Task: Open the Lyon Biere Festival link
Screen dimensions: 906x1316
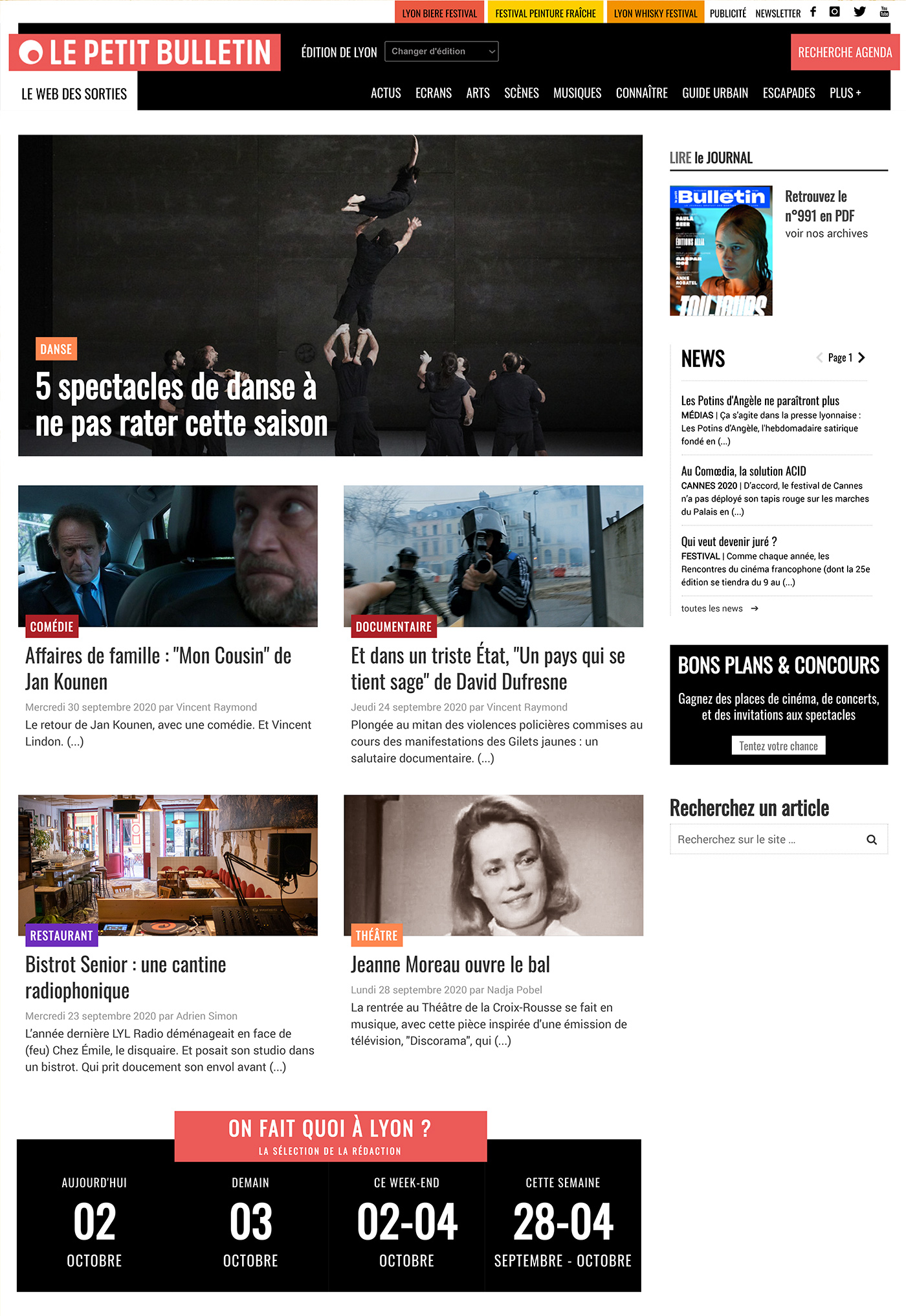Action: 439,13
